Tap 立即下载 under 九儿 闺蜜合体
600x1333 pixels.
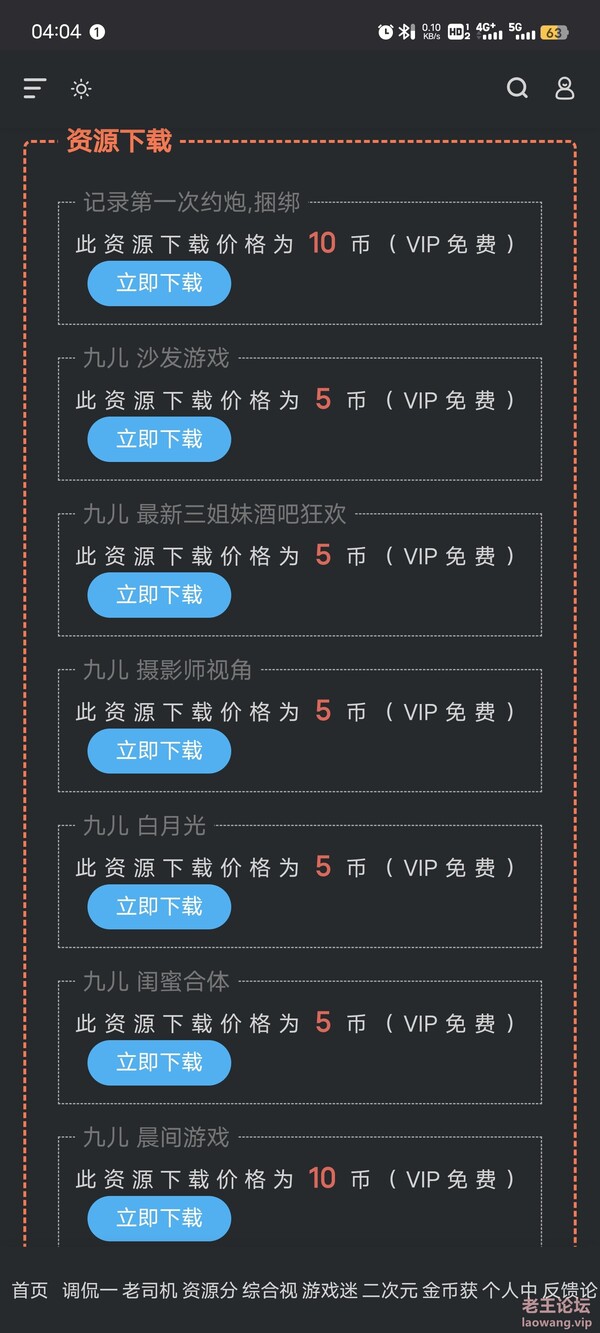pos(159,1063)
